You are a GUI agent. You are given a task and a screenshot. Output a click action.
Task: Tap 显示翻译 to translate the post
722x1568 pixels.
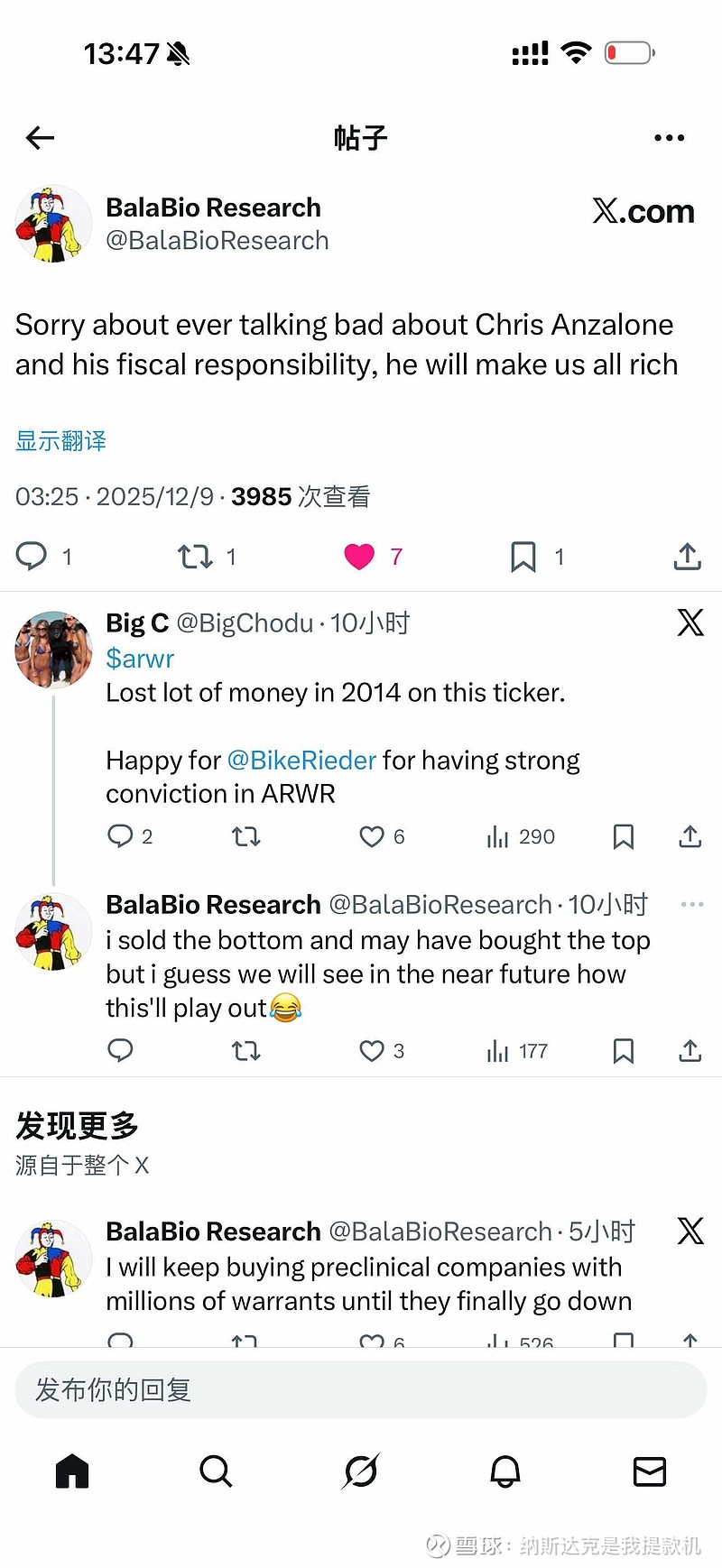pos(60,441)
